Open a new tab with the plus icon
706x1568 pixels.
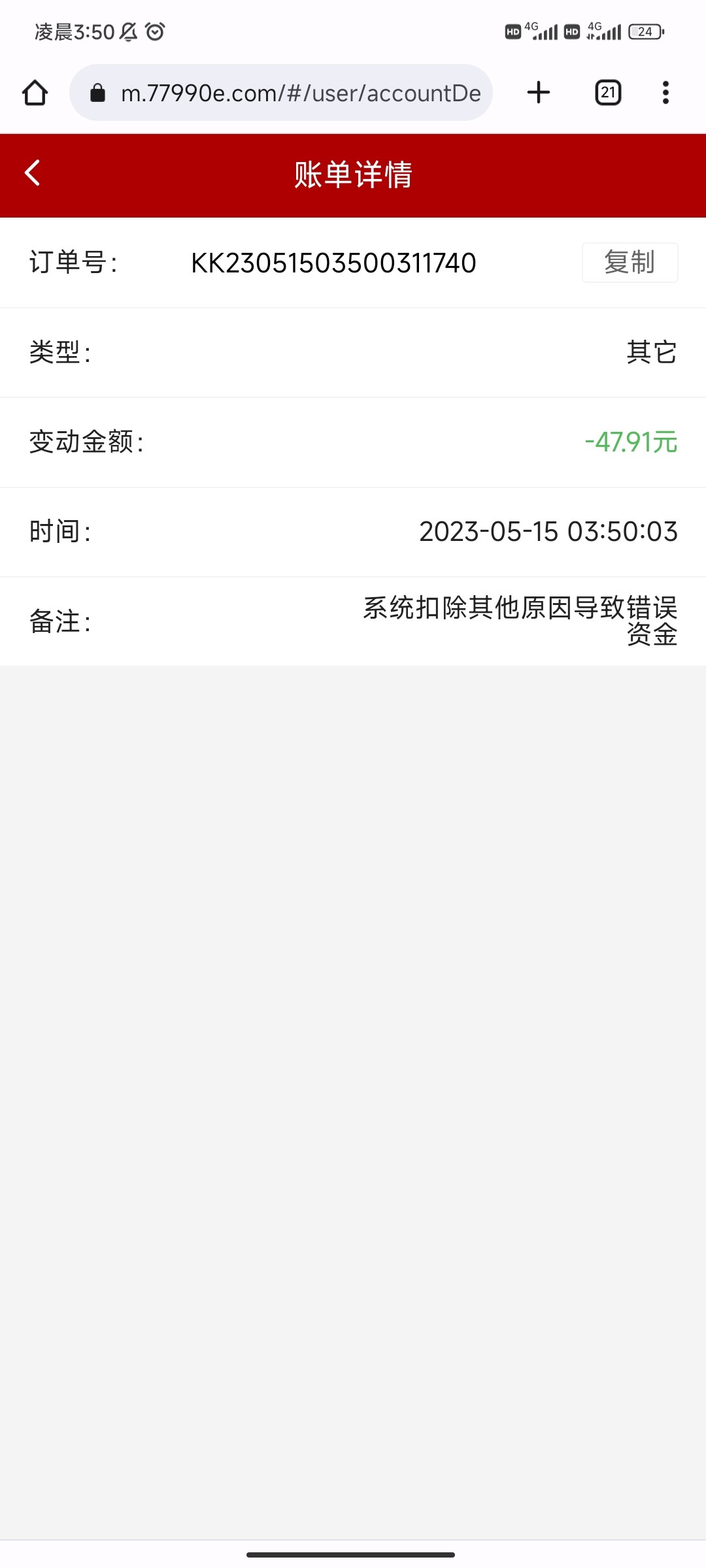click(x=537, y=92)
